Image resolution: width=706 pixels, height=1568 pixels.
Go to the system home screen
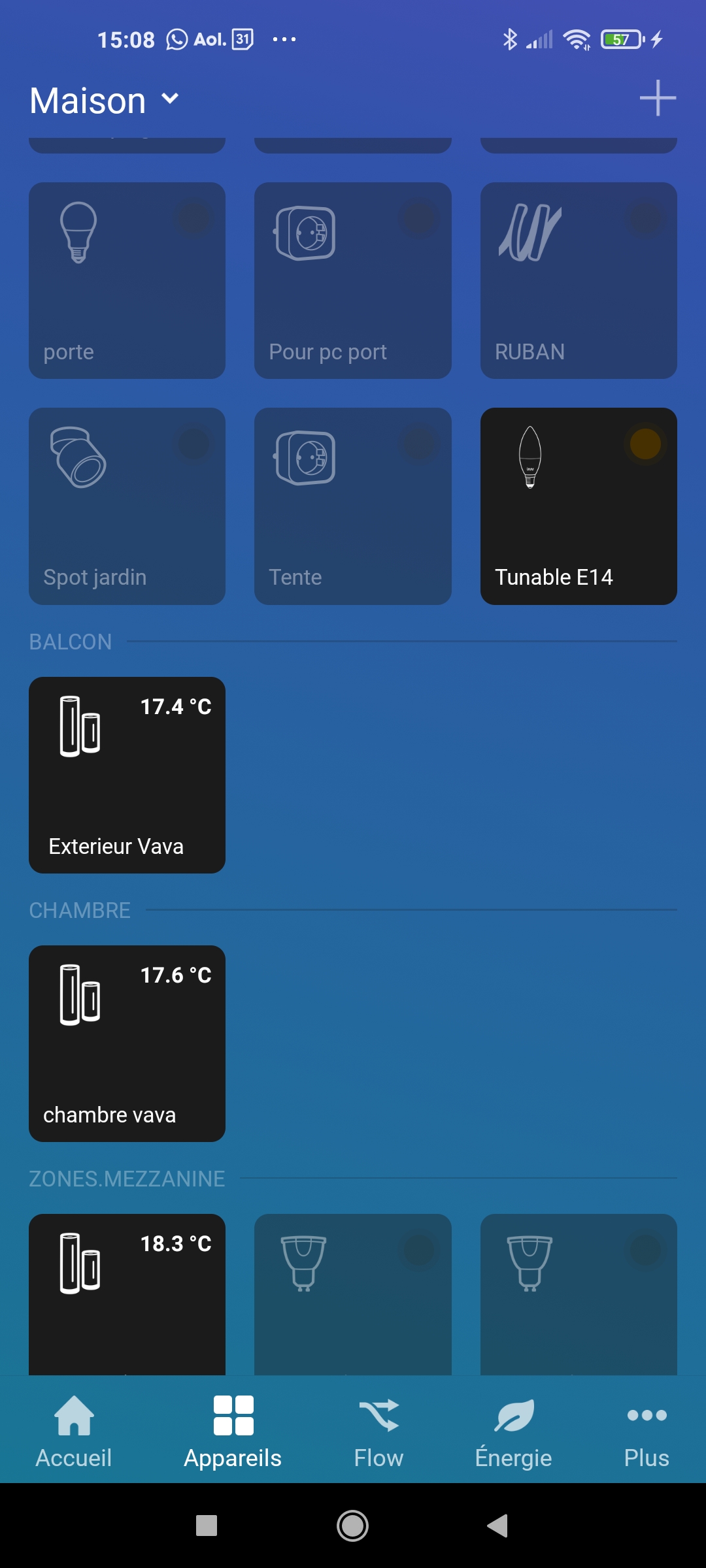click(353, 1526)
